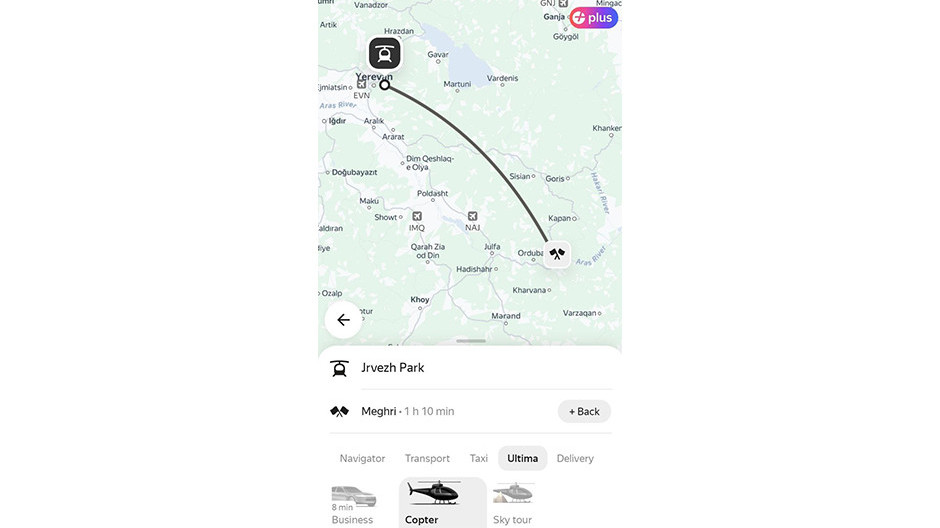Tap the helipad pickup marker near Yerevan
Viewport: 940px width, 528px height.
pos(385,53)
